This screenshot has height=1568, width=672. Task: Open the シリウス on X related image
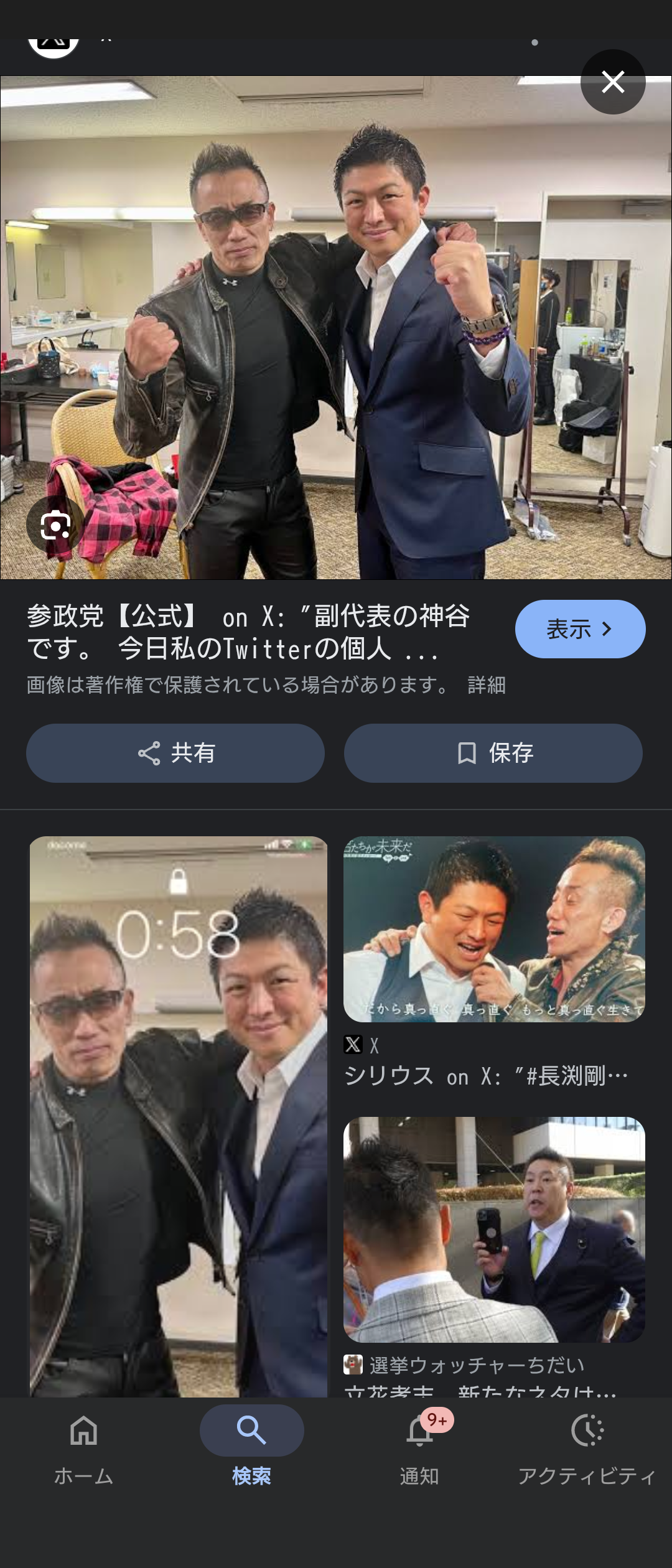click(494, 930)
